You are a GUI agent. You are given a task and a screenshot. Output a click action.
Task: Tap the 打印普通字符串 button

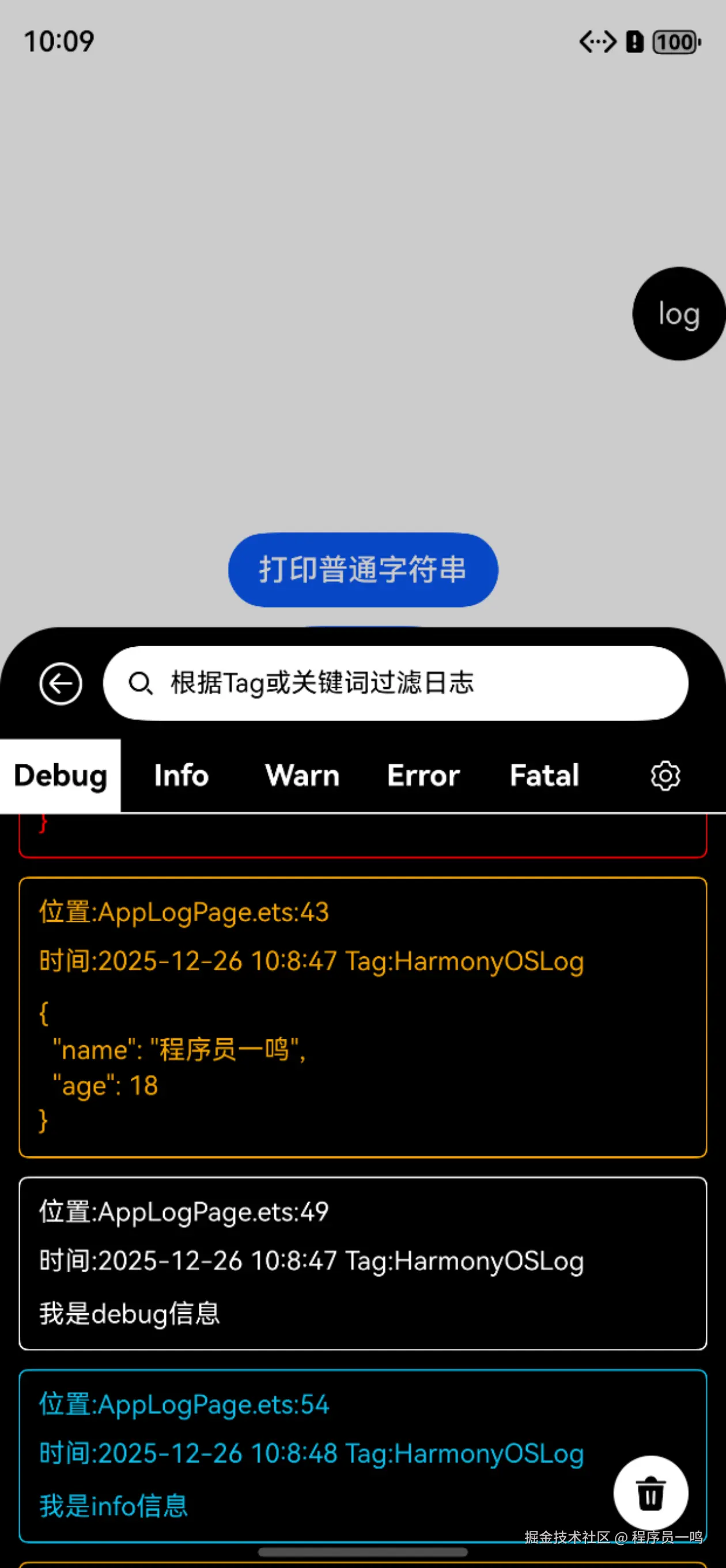362,570
